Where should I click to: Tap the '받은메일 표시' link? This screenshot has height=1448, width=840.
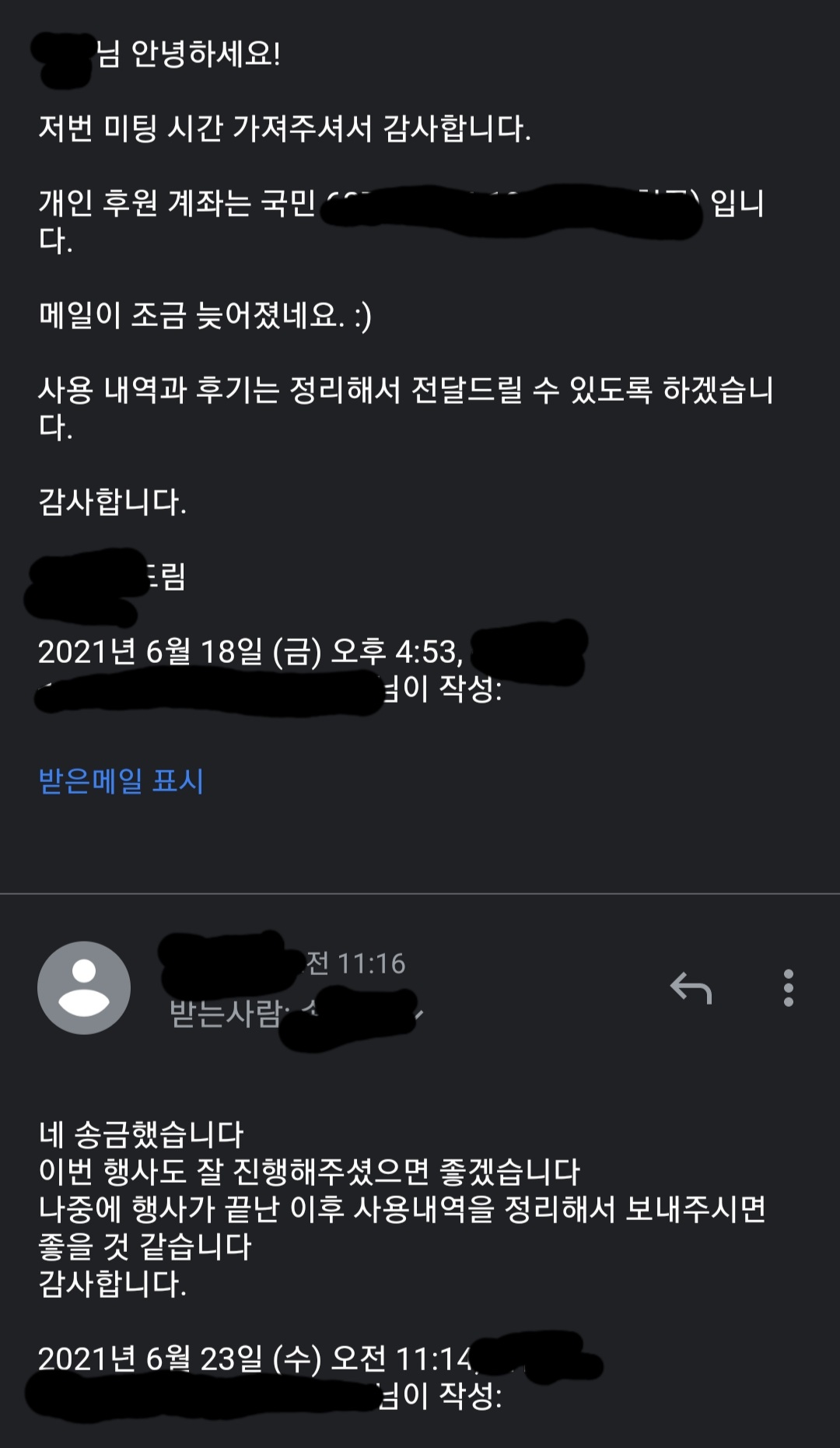pos(121,780)
